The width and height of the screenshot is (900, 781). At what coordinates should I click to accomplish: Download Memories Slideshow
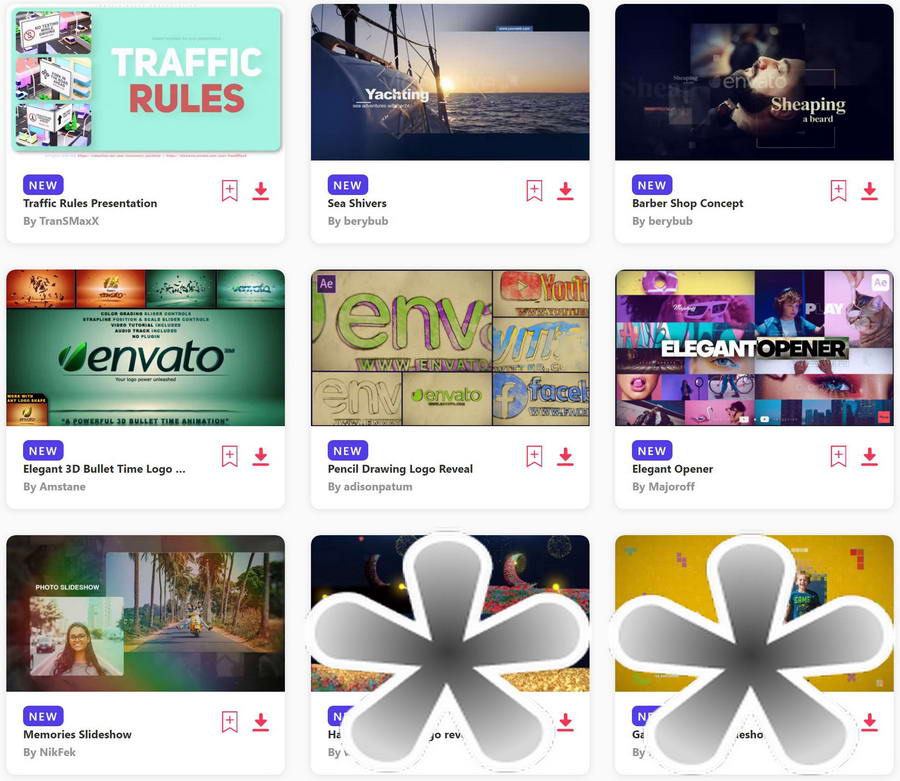[261, 722]
